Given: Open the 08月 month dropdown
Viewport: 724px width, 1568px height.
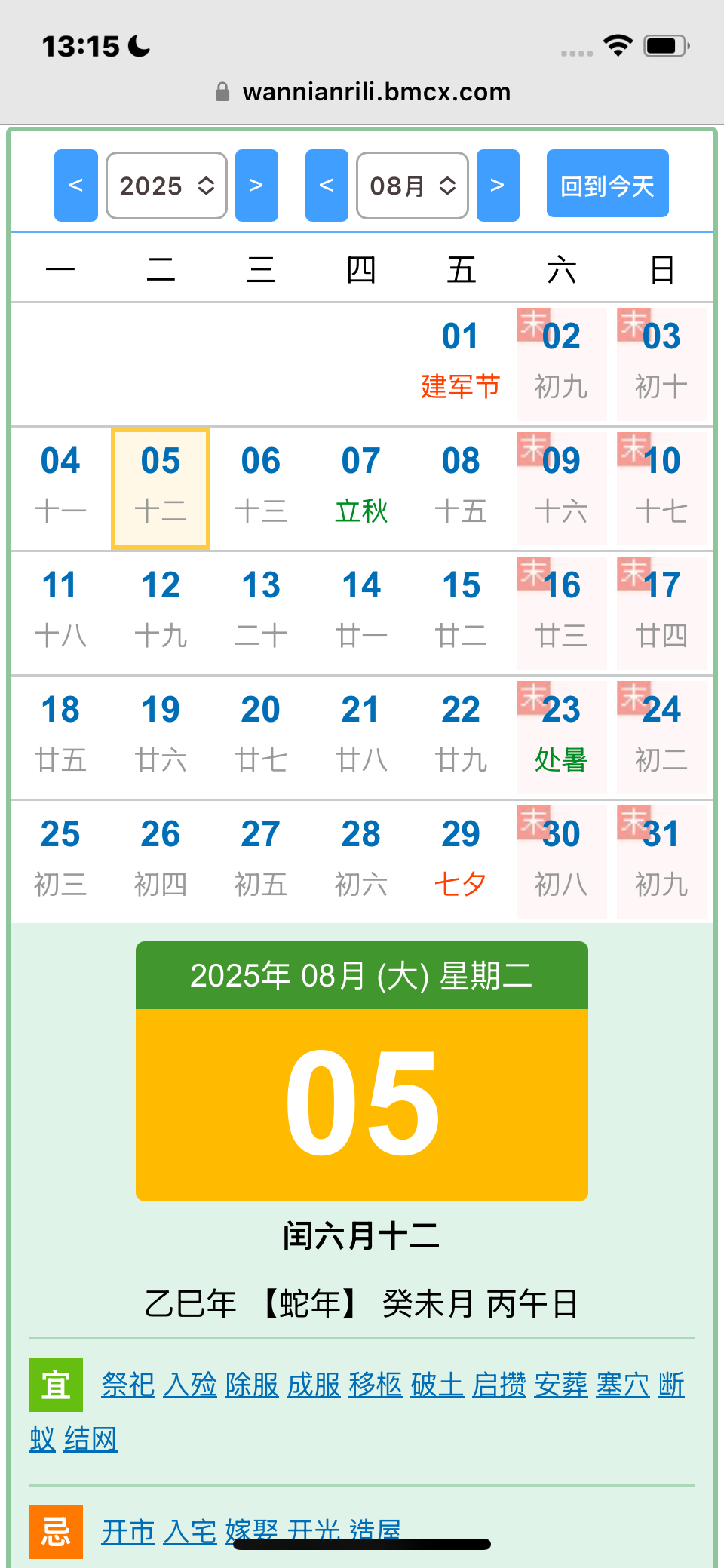Looking at the screenshot, I should [x=412, y=186].
